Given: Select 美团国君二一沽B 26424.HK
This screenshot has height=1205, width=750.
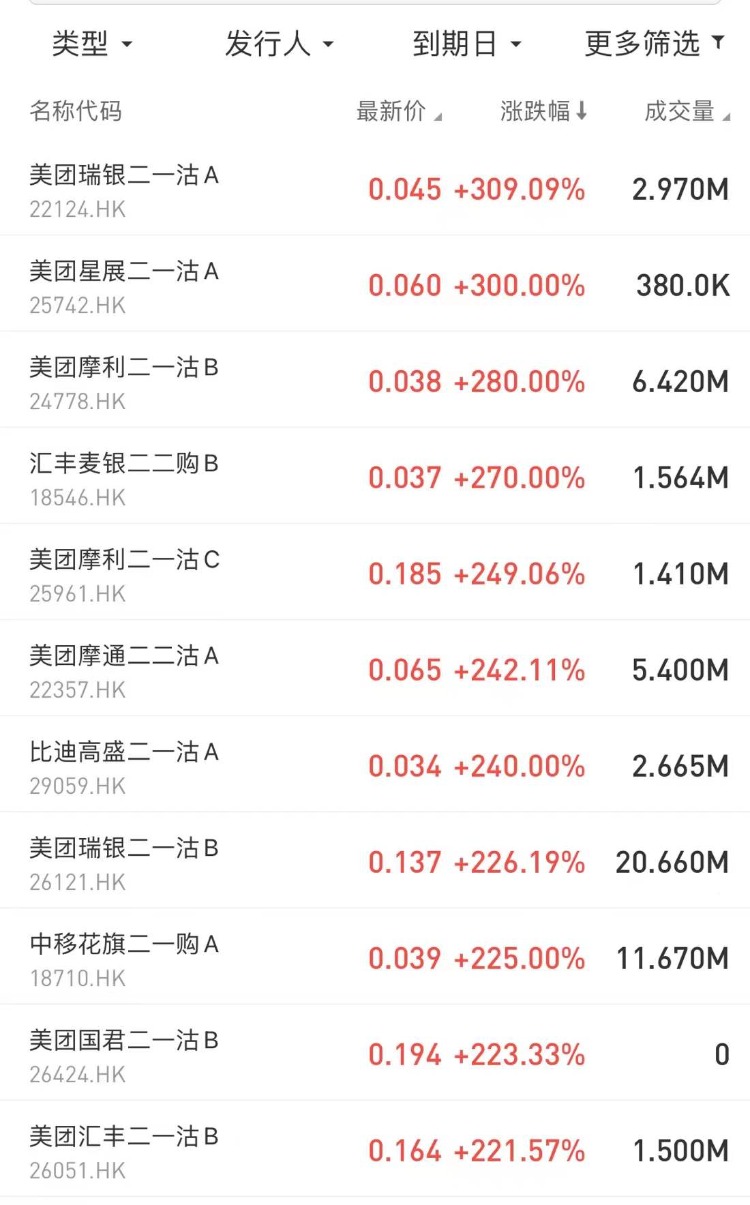Looking at the screenshot, I should click(x=375, y=1053).
